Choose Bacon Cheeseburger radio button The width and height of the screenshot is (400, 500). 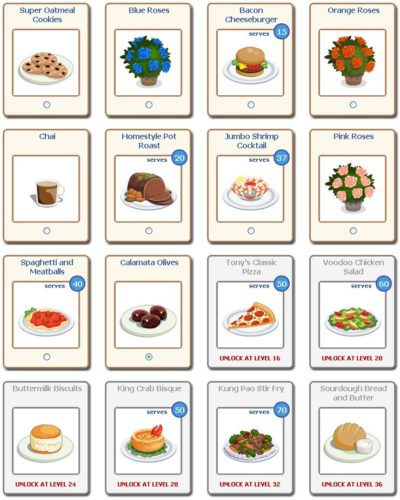pyautogui.click(x=251, y=105)
